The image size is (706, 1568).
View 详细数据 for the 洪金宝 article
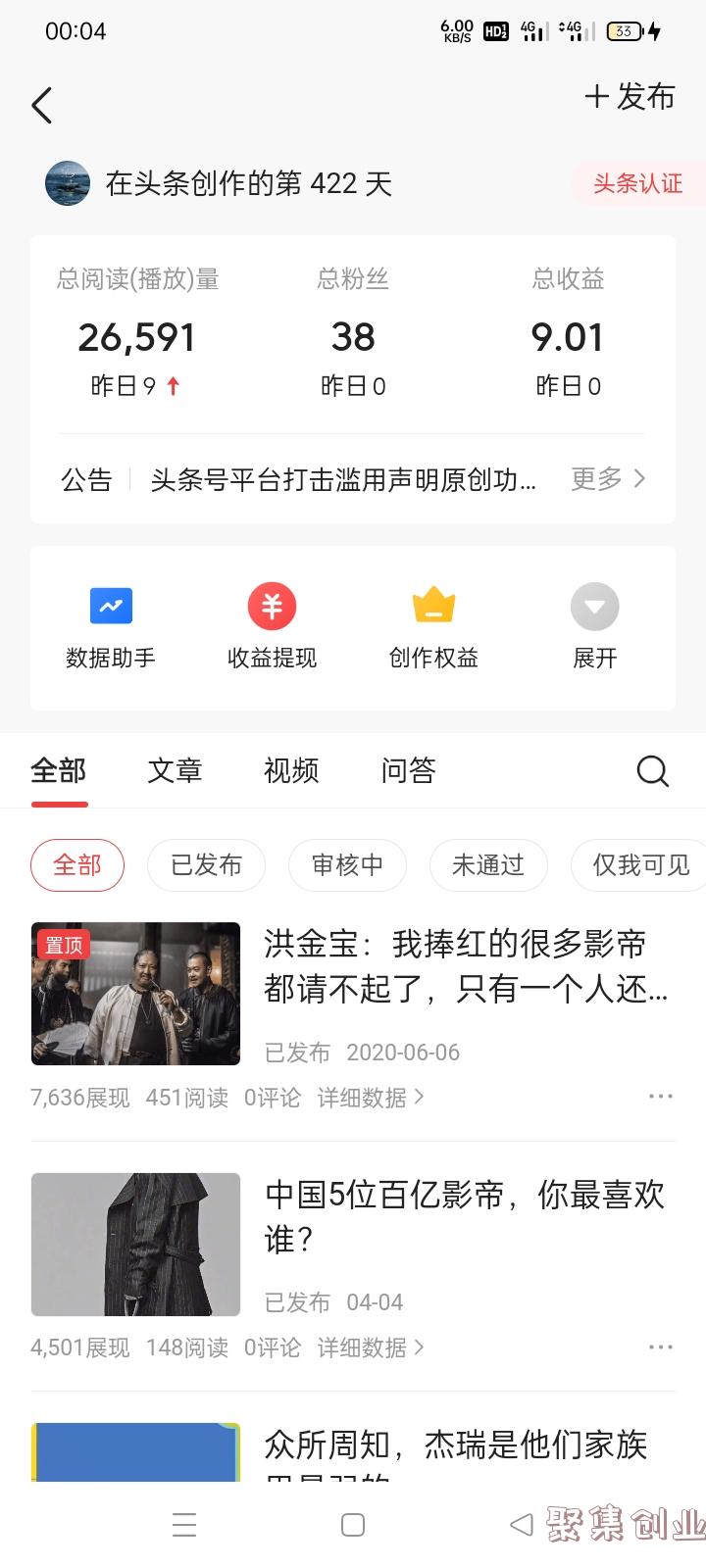[x=371, y=1098]
